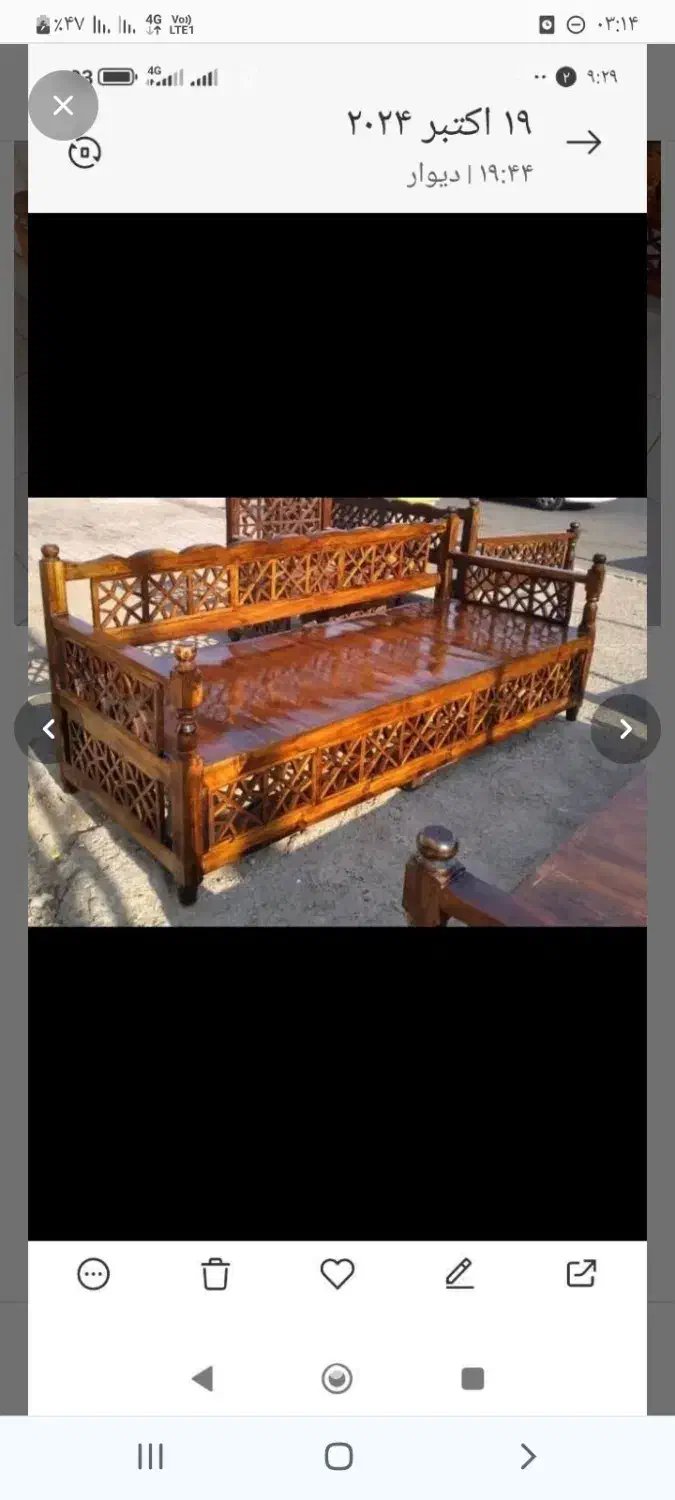Screen dimensions: 675x1500
Task: Close the full-screen image viewer
Action: click(63, 105)
